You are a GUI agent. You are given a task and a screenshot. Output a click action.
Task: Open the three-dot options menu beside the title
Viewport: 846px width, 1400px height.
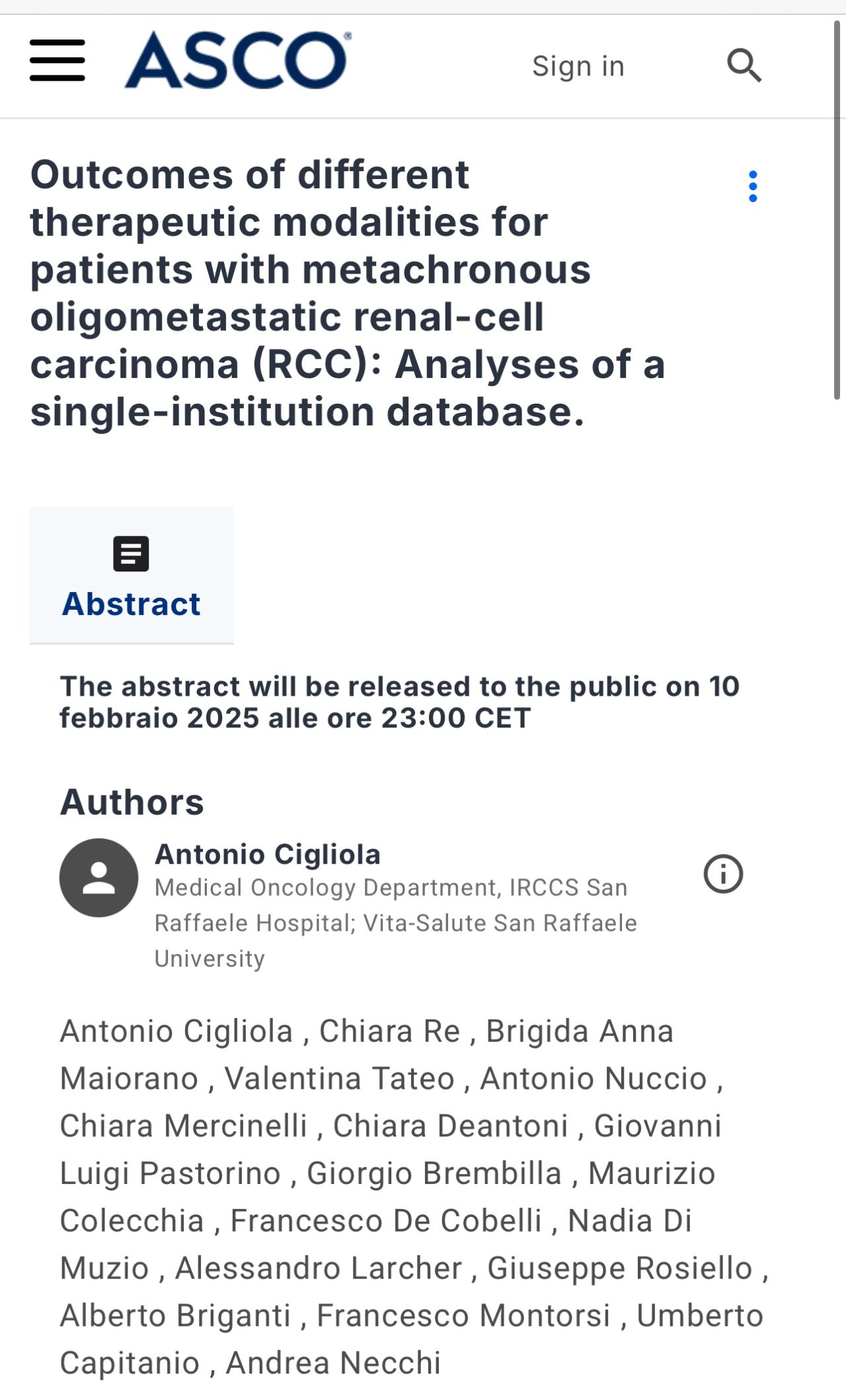(x=753, y=186)
